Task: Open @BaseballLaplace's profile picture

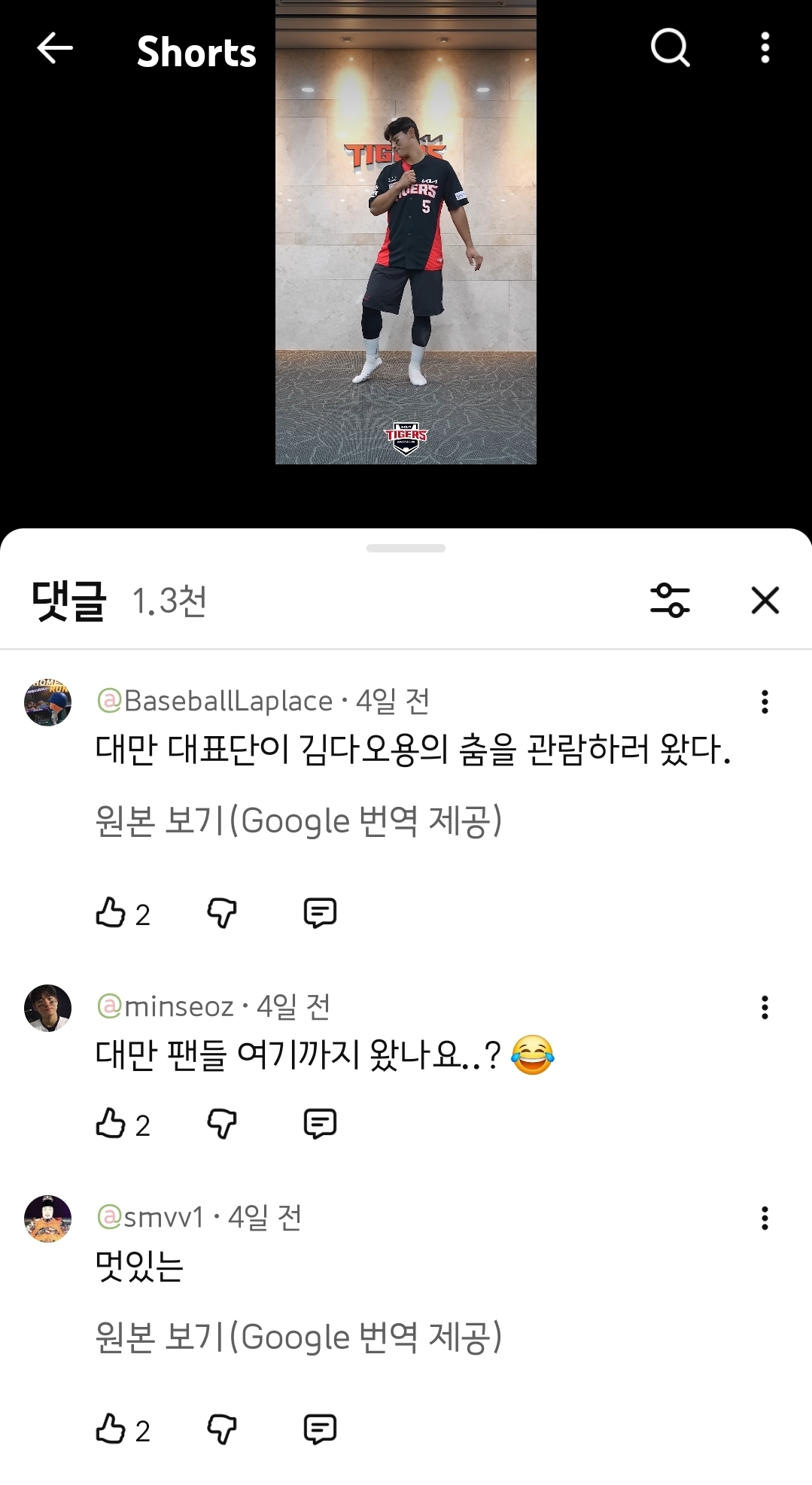Action: [x=47, y=701]
